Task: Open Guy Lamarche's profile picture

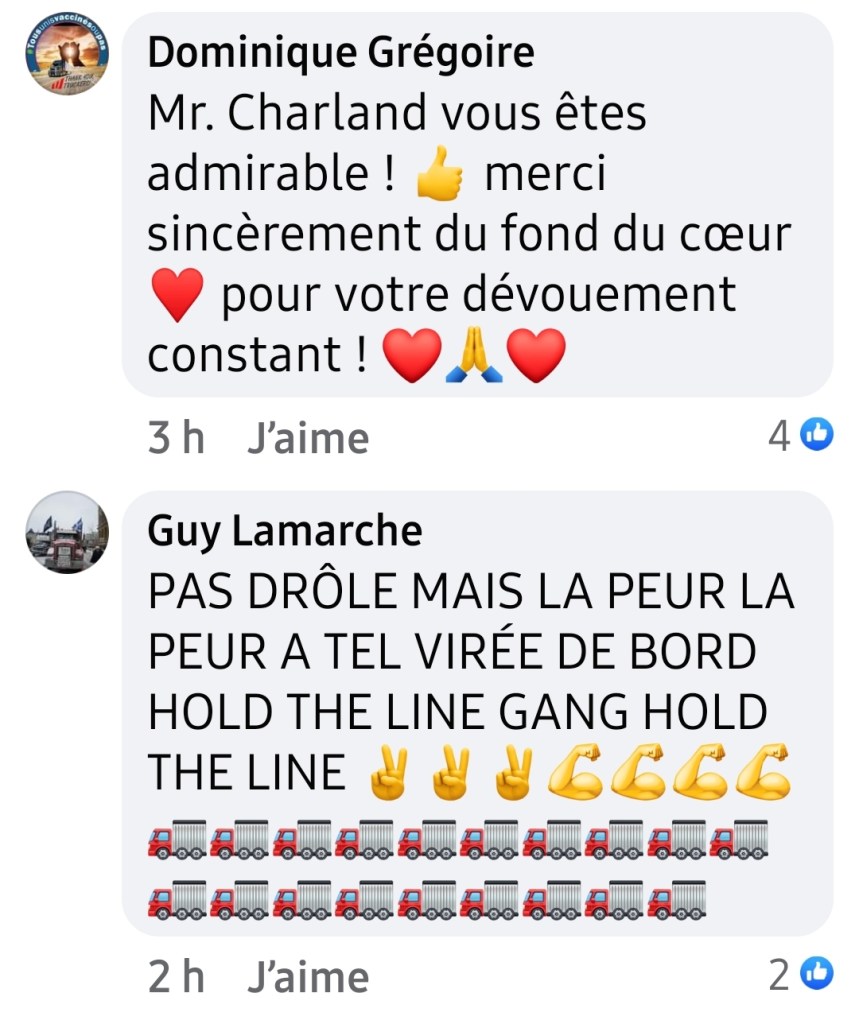Action: pyautogui.click(x=66, y=531)
